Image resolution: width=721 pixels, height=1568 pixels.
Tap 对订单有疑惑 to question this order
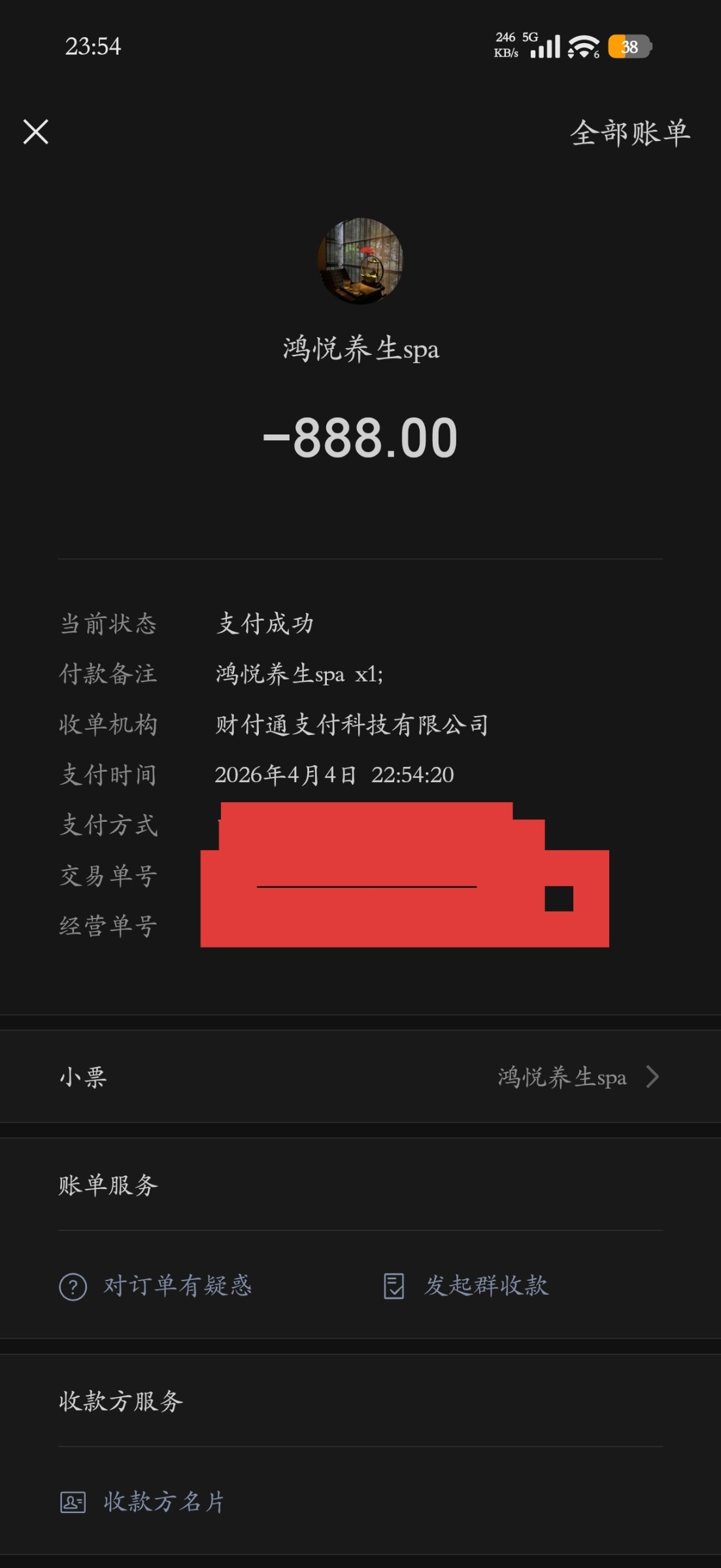pyautogui.click(x=177, y=1285)
